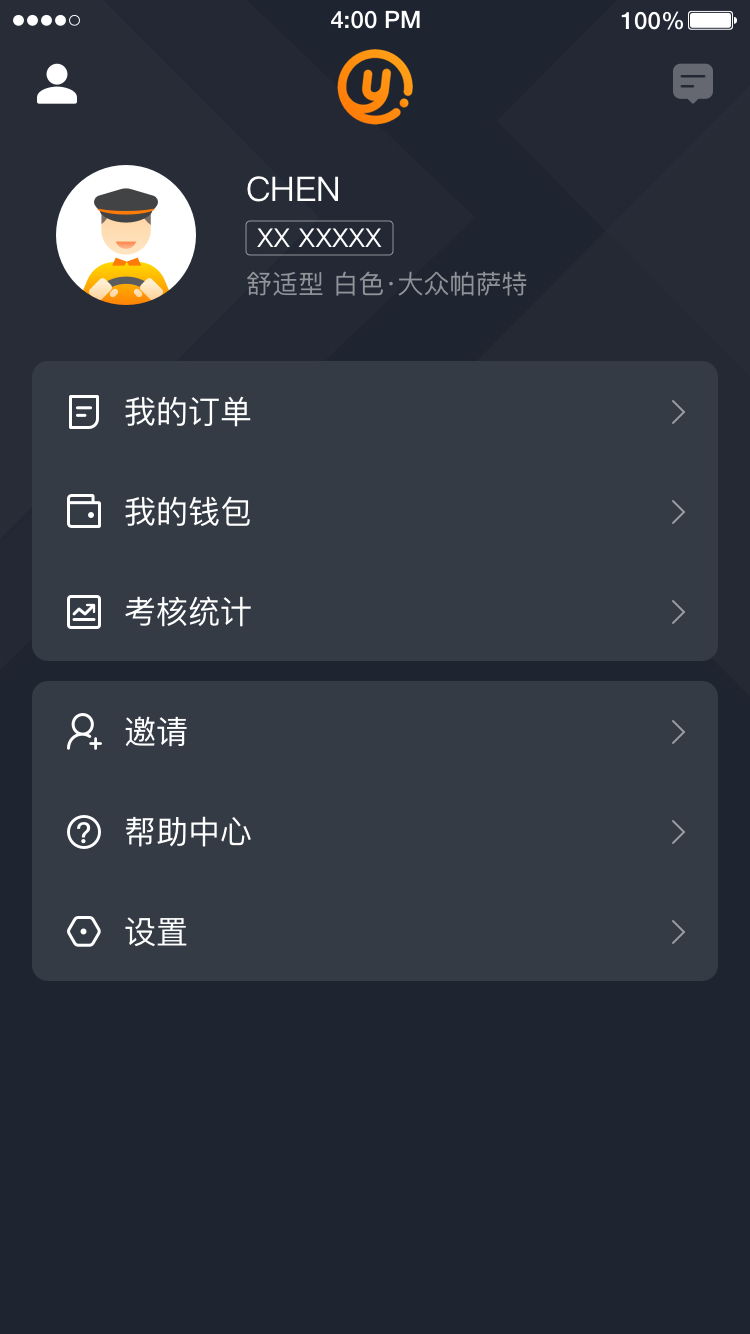Image resolution: width=750 pixels, height=1334 pixels.
Task: Expand 我的钱包 with its right chevron
Action: (678, 511)
